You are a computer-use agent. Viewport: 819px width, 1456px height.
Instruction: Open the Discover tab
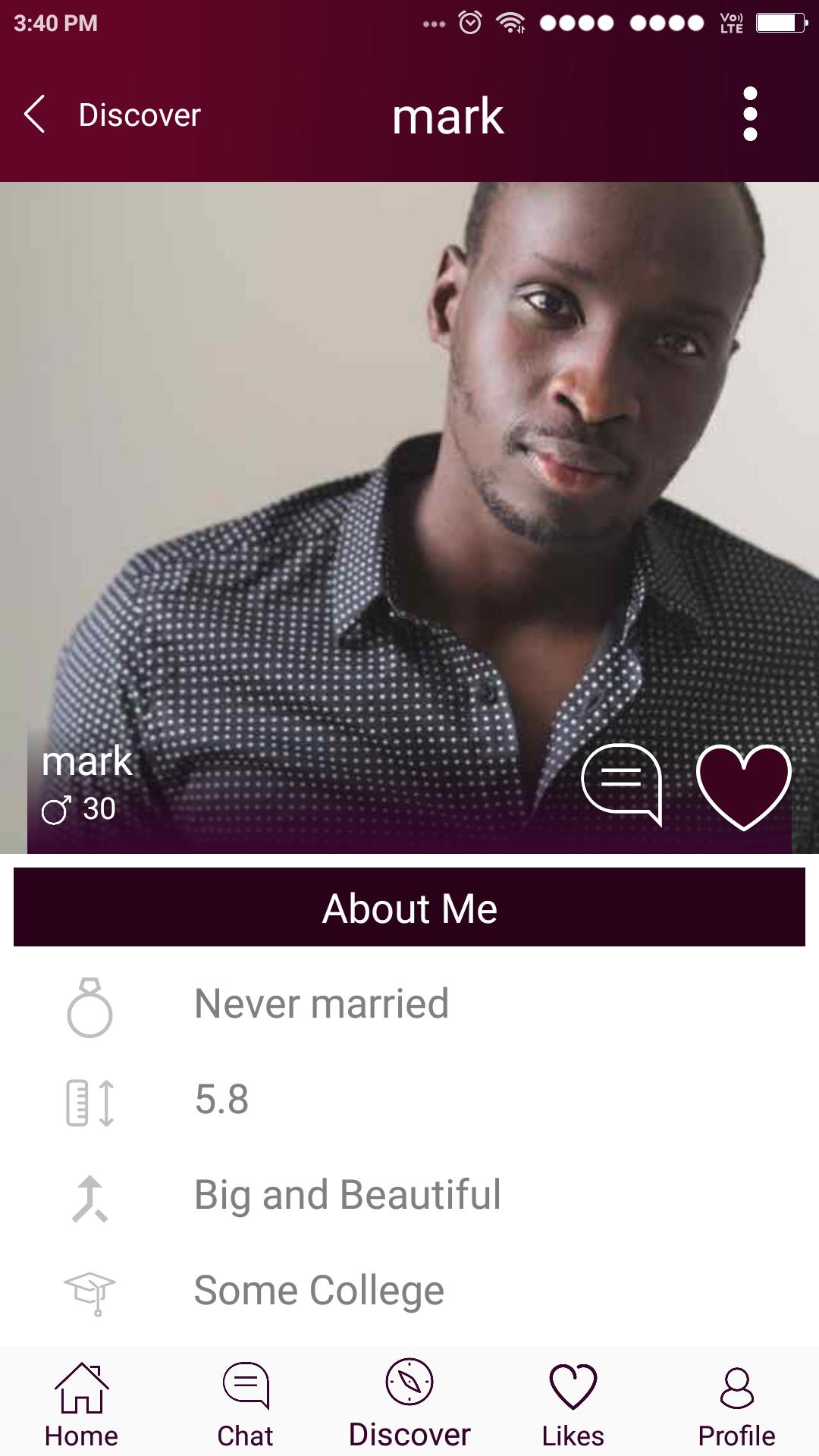(409, 1404)
